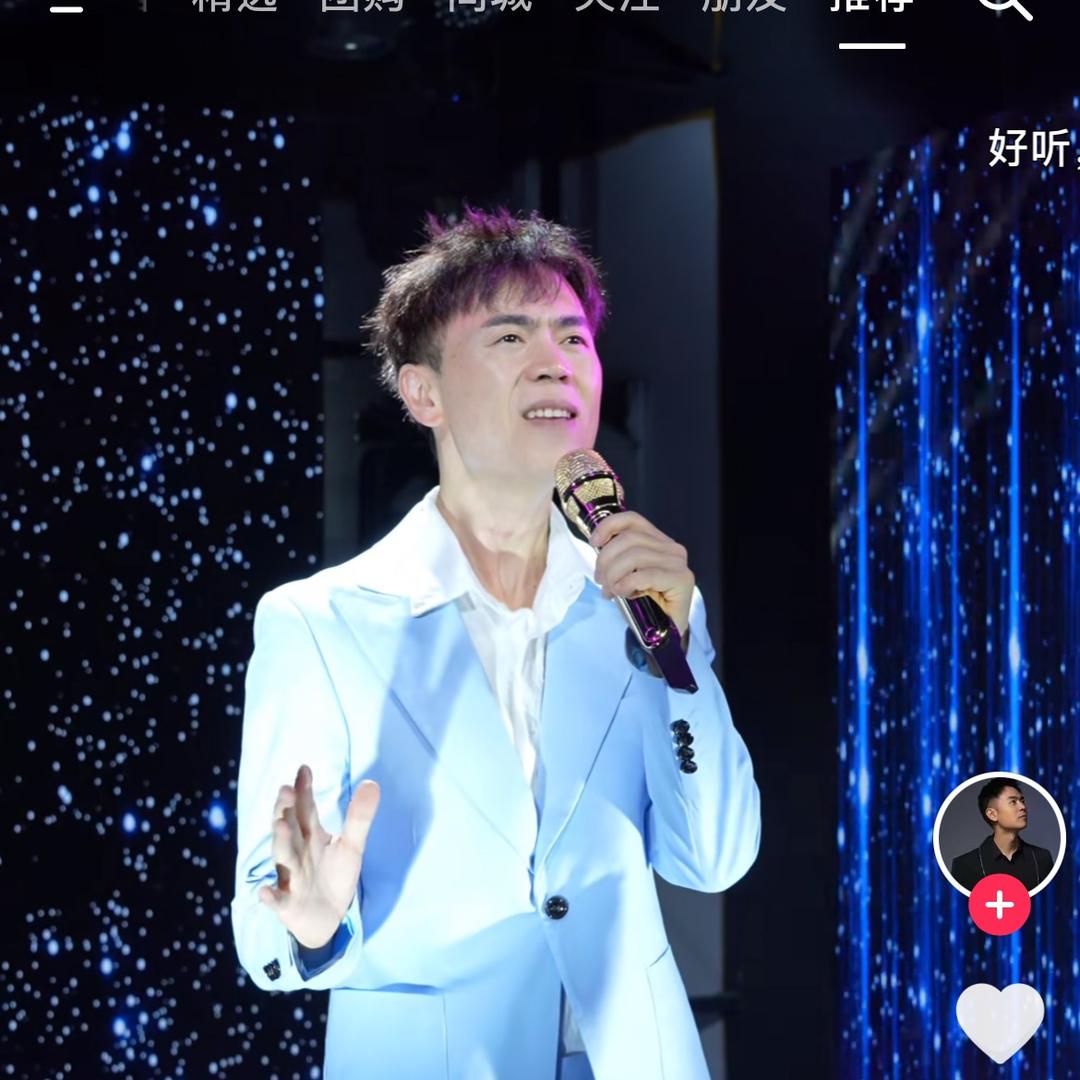Switch to the 关注 tab
The height and width of the screenshot is (1080, 1080).
[x=617, y=6]
